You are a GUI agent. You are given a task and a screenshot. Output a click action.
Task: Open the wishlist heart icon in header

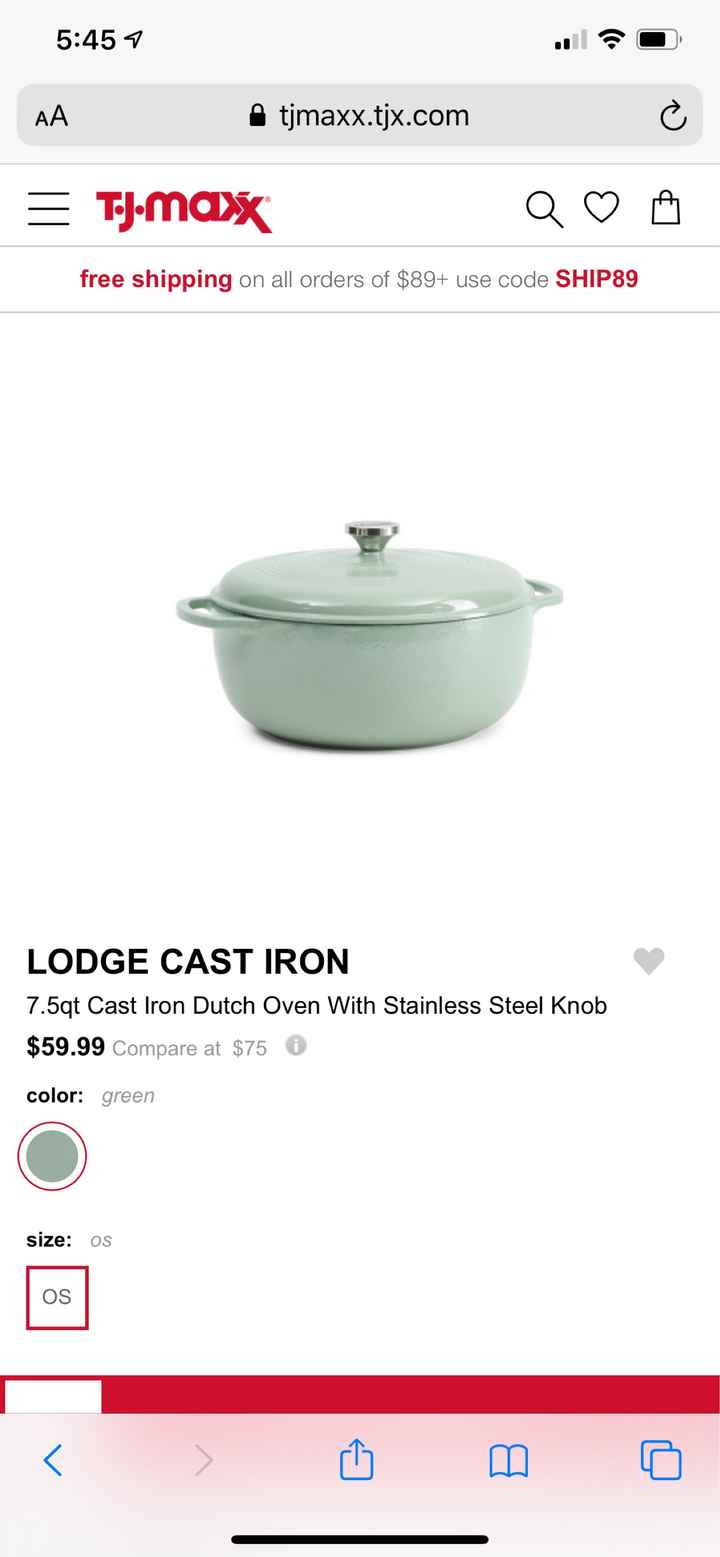coord(601,207)
